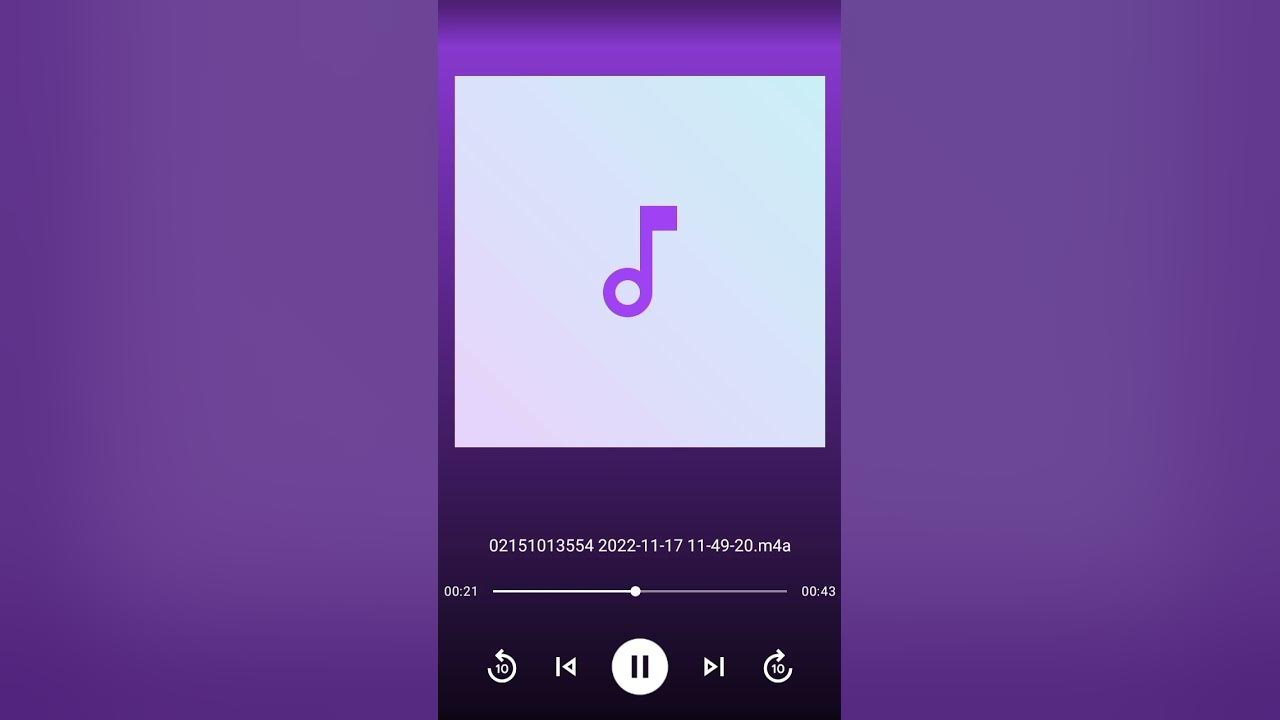Skip forward 10 seconds
Viewport: 1280px width, 720px height.
777,666
